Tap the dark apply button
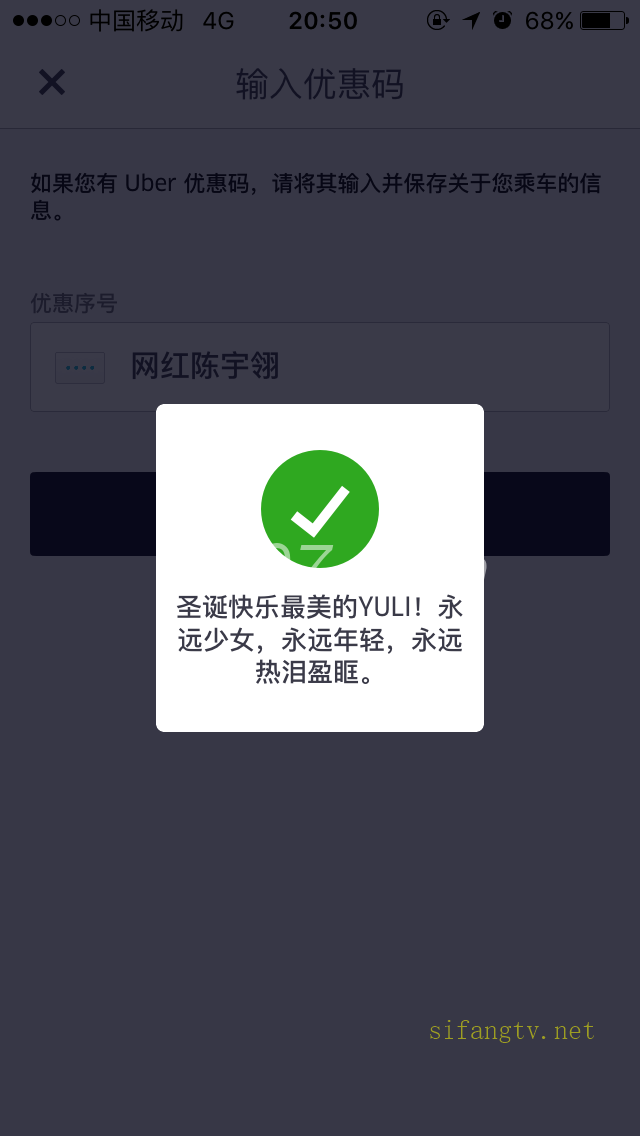The width and height of the screenshot is (640, 1136). [320, 514]
